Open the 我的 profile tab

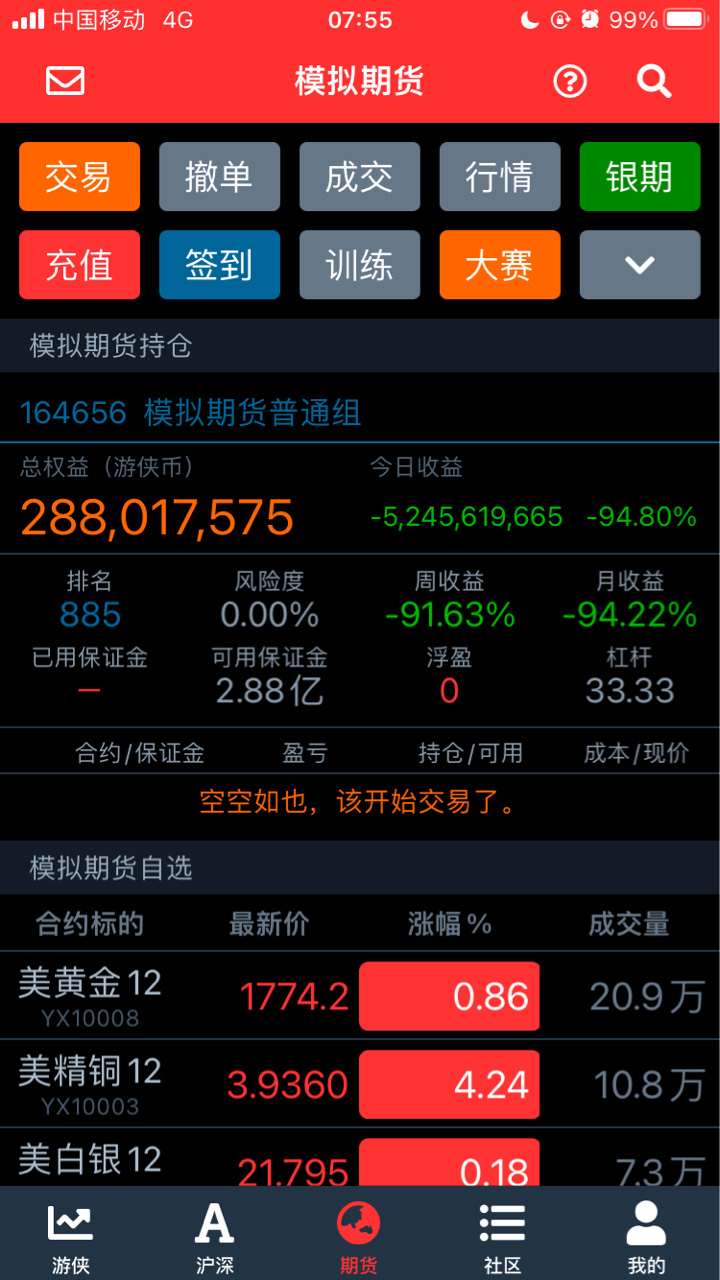pos(647,1237)
